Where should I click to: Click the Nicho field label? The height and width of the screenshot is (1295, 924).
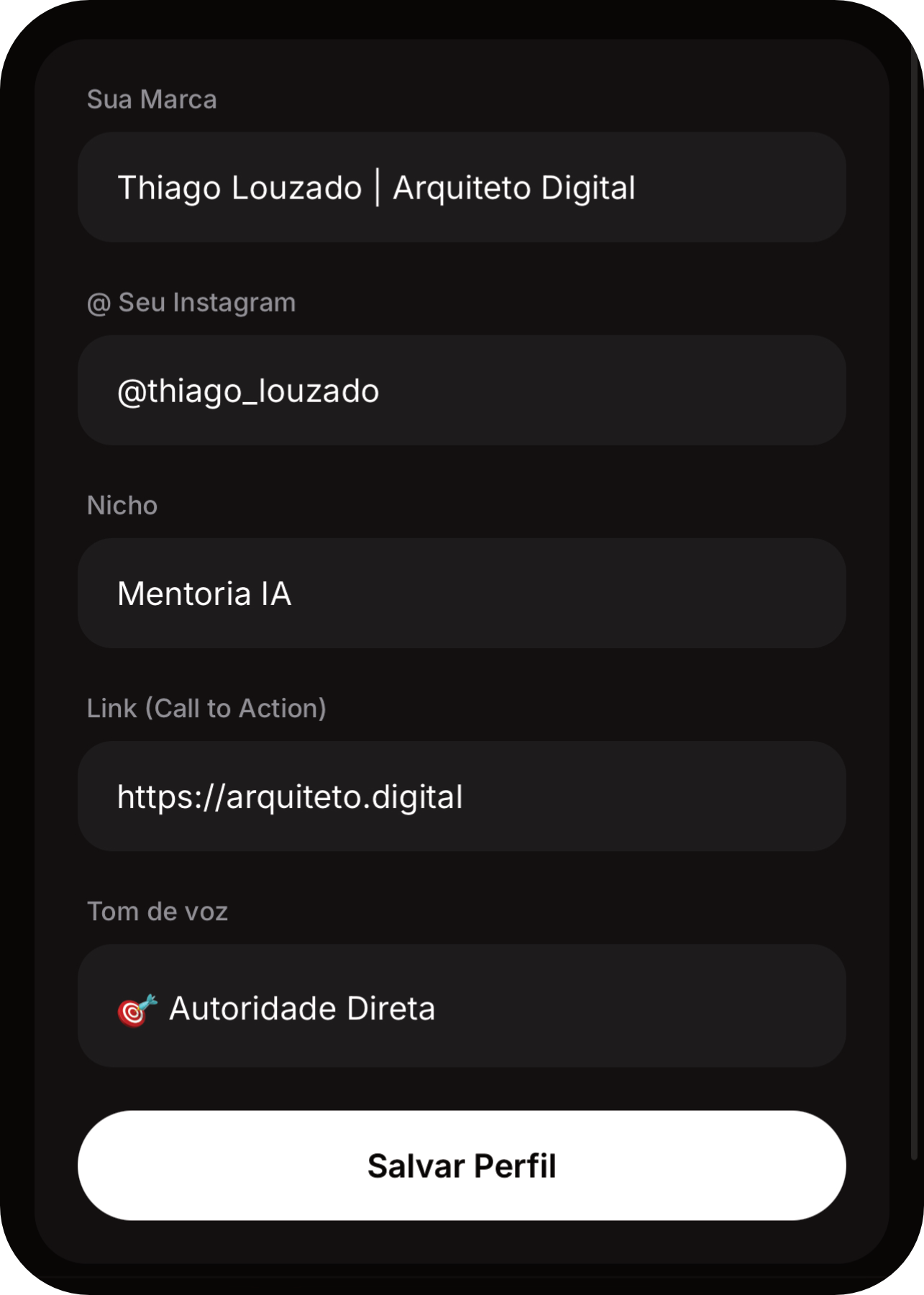(x=122, y=505)
